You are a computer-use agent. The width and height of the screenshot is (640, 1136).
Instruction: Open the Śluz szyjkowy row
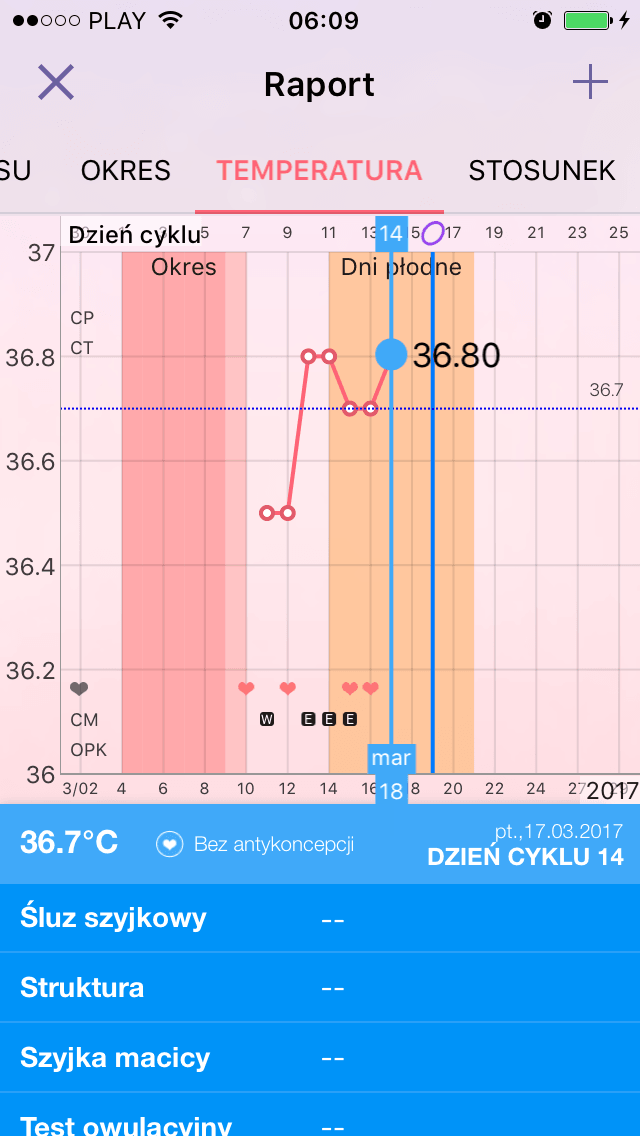click(320, 918)
